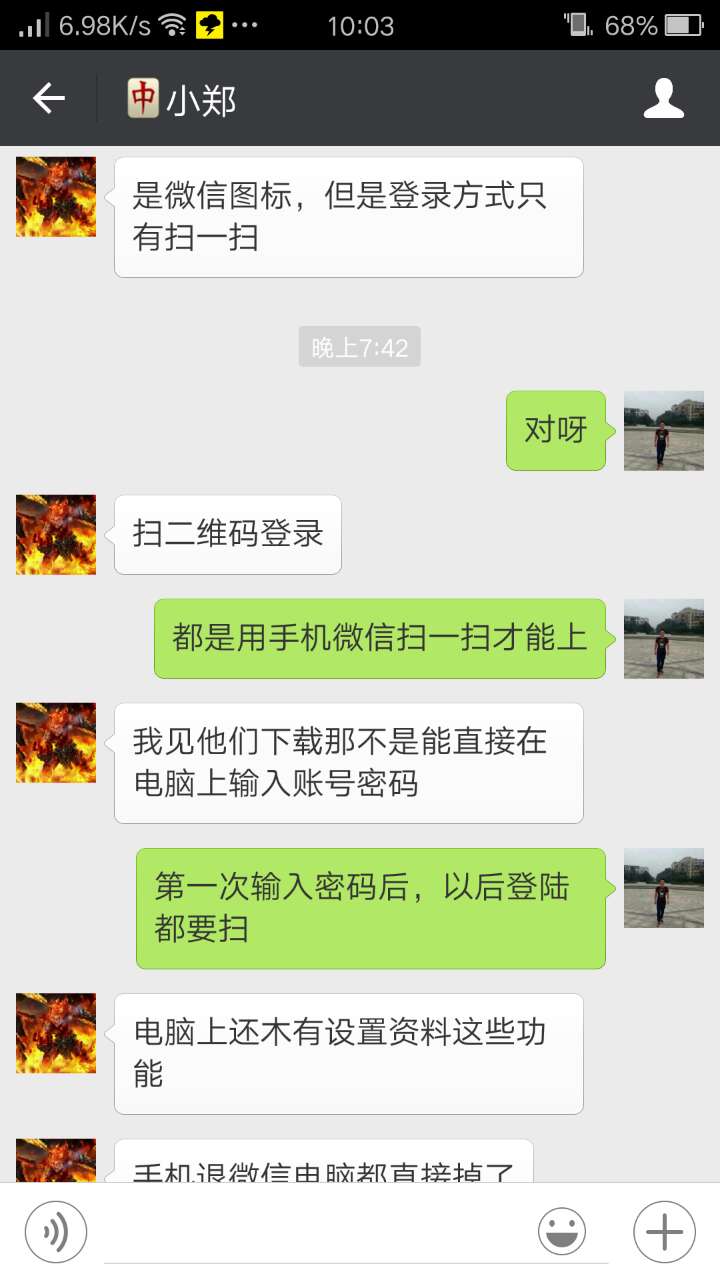Tap the voice message icon
This screenshot has height=1280, width=720.
click(x=56, y=1231)
